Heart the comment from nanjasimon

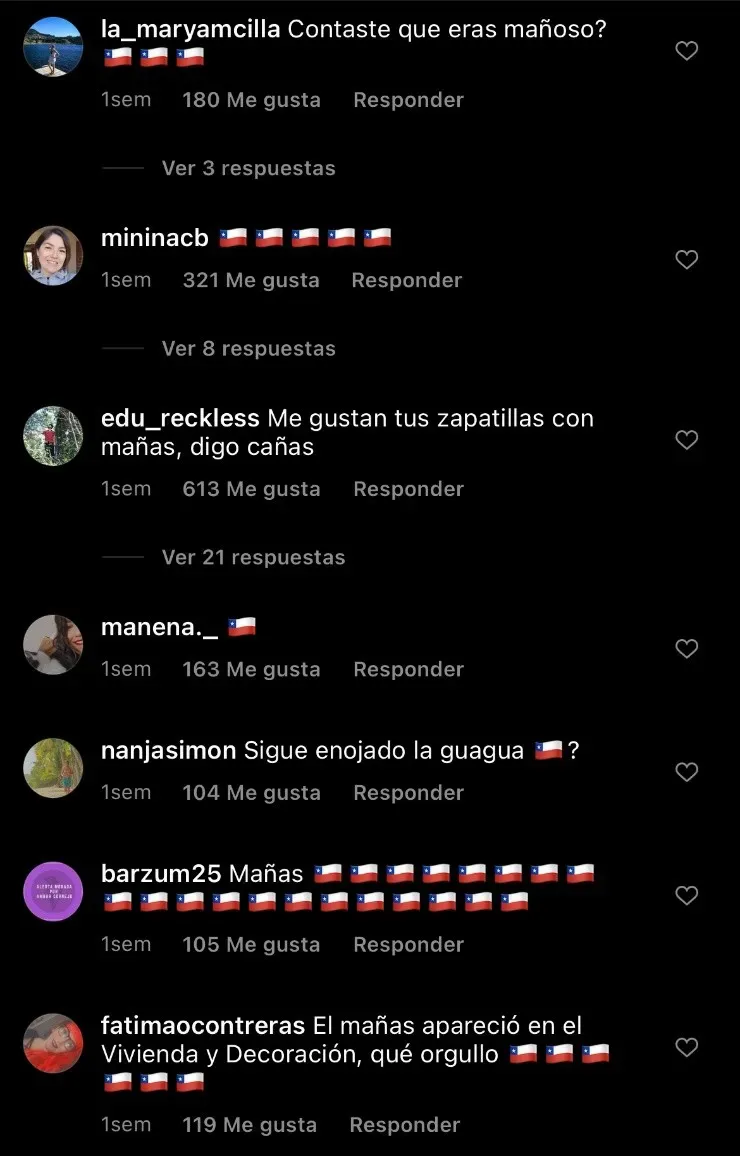click(686, 772)
